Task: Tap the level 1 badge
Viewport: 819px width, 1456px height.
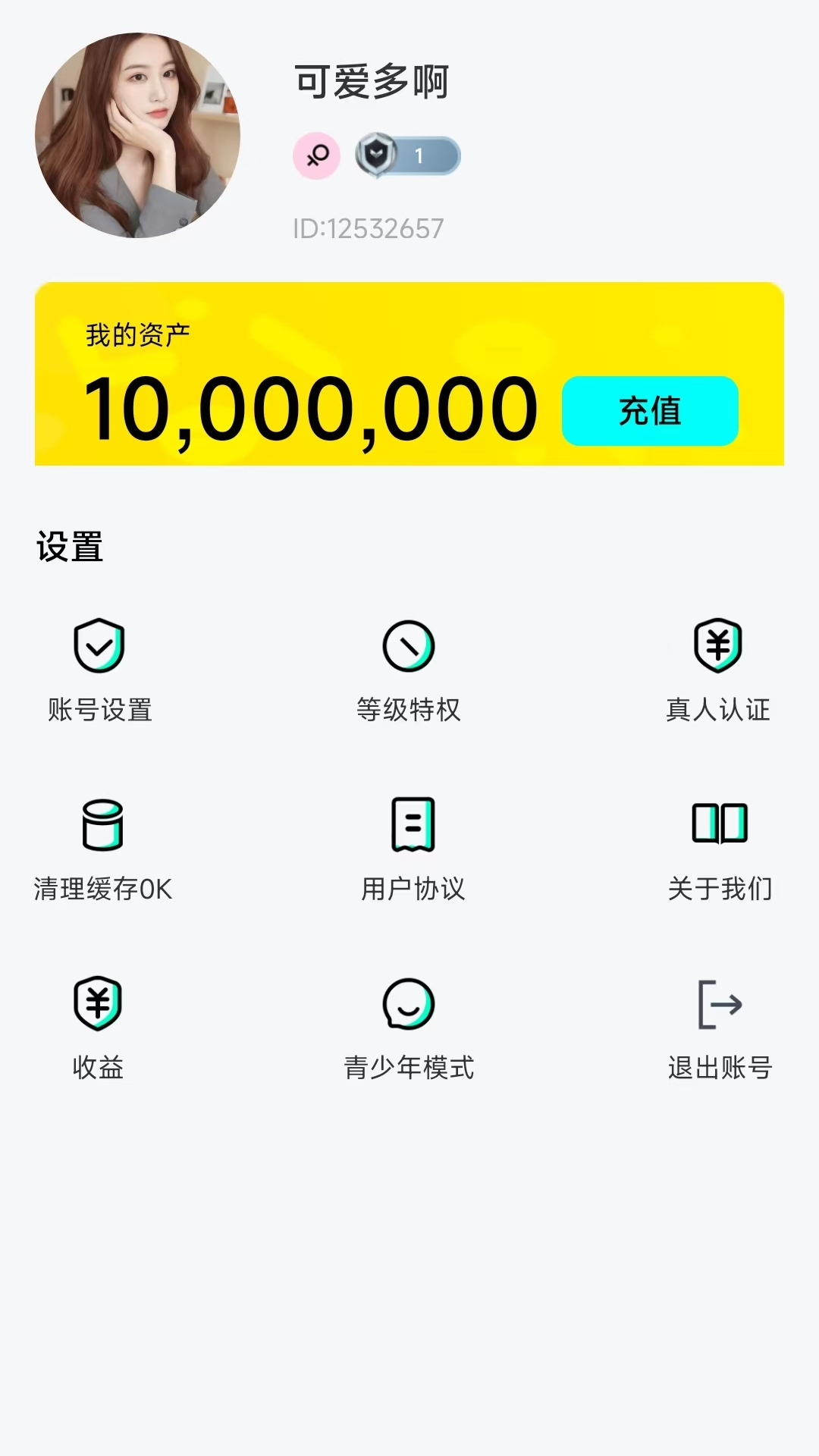Action: [x=408, y=156]
